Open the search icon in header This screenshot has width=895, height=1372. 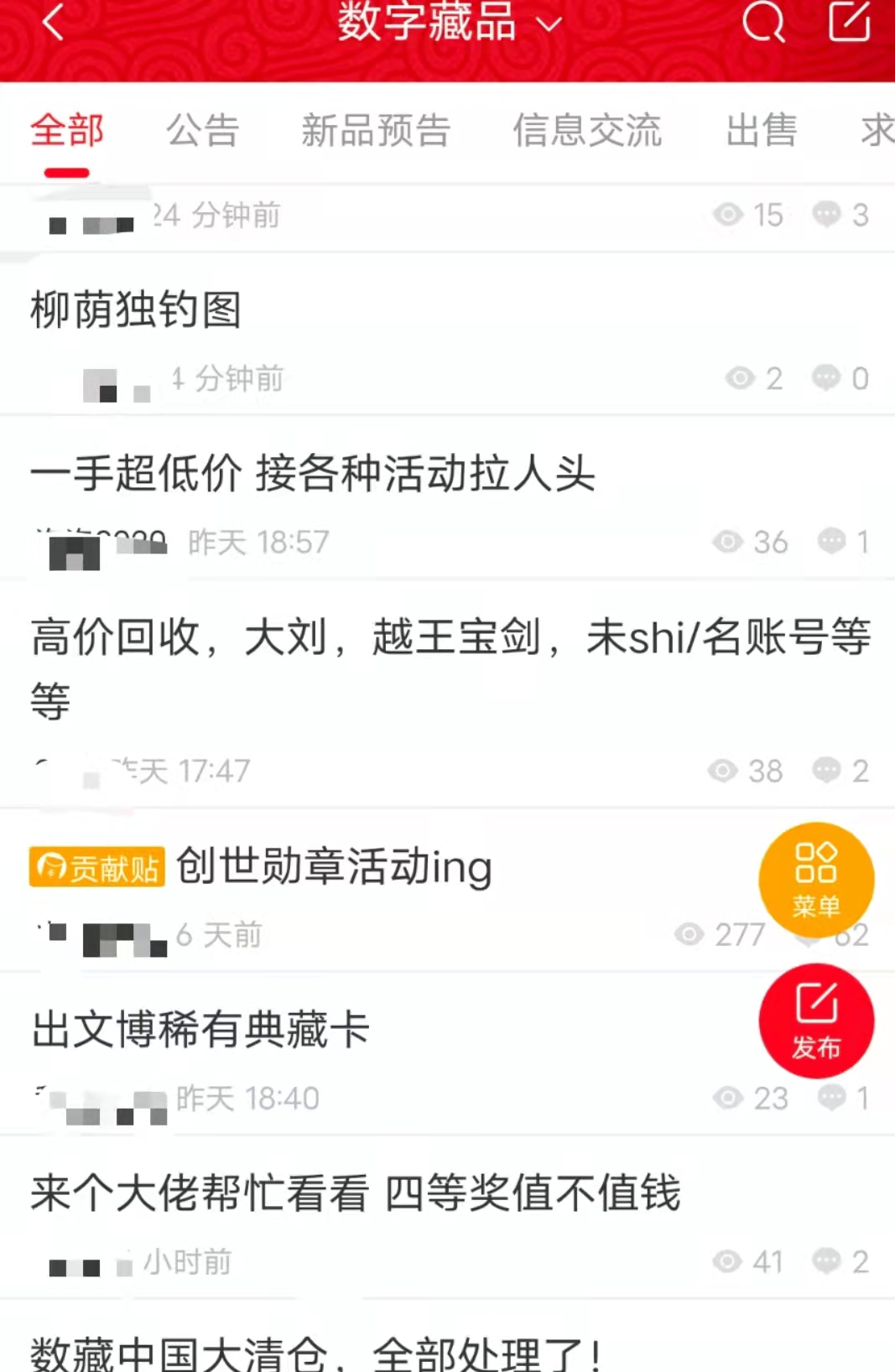(762, 23)
